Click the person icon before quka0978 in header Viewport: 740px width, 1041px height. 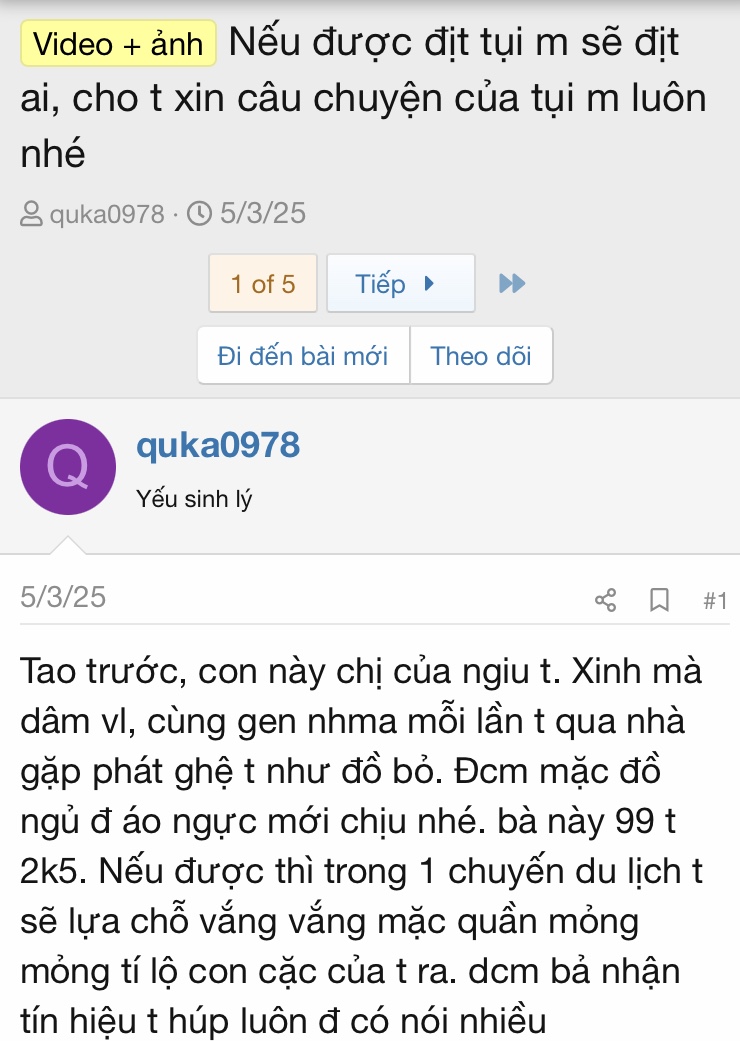[x=30, y=213]
